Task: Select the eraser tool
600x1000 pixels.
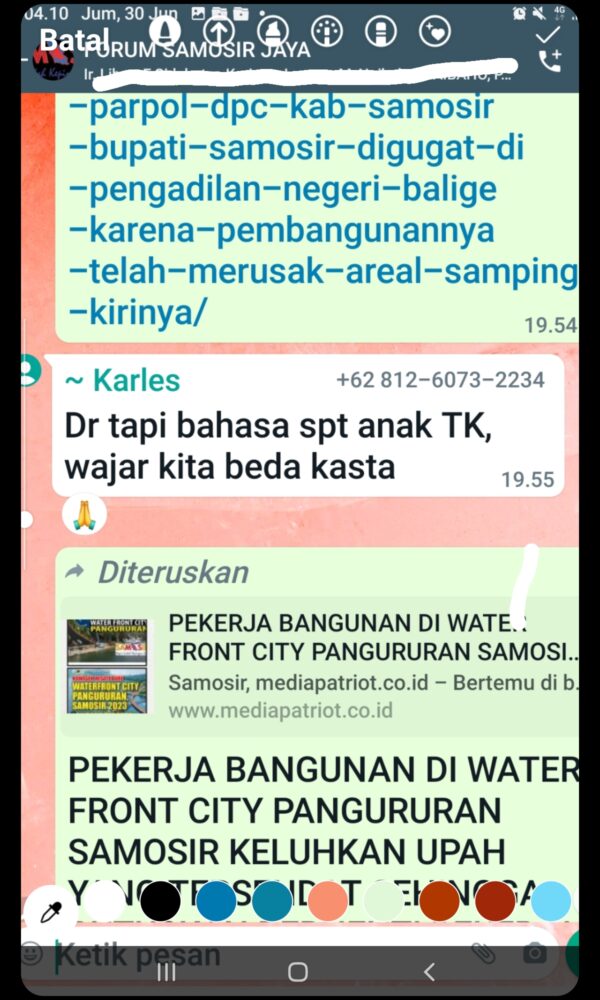Action: (x=380, y=33)
